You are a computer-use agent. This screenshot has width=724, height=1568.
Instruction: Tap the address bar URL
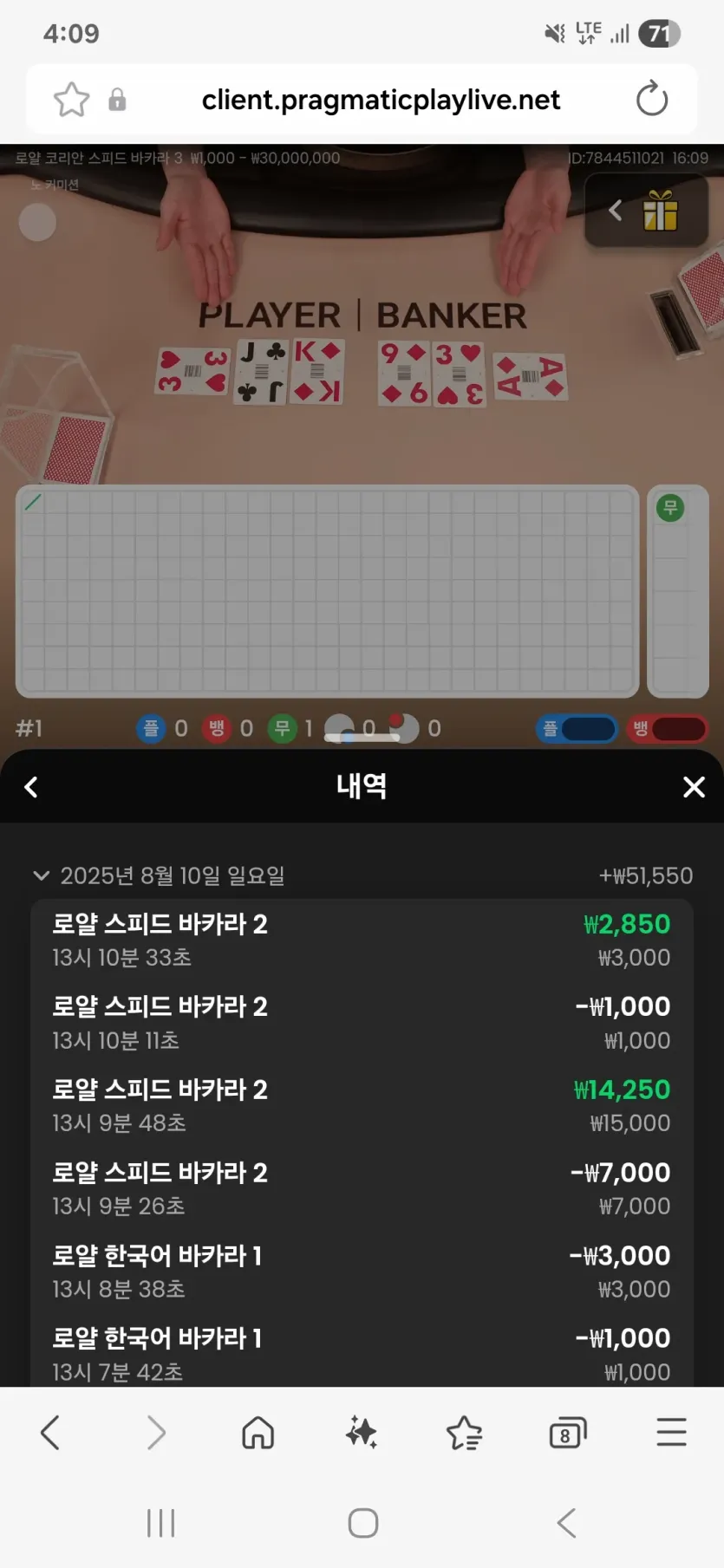pyautogui.click(x=381, y=101)
